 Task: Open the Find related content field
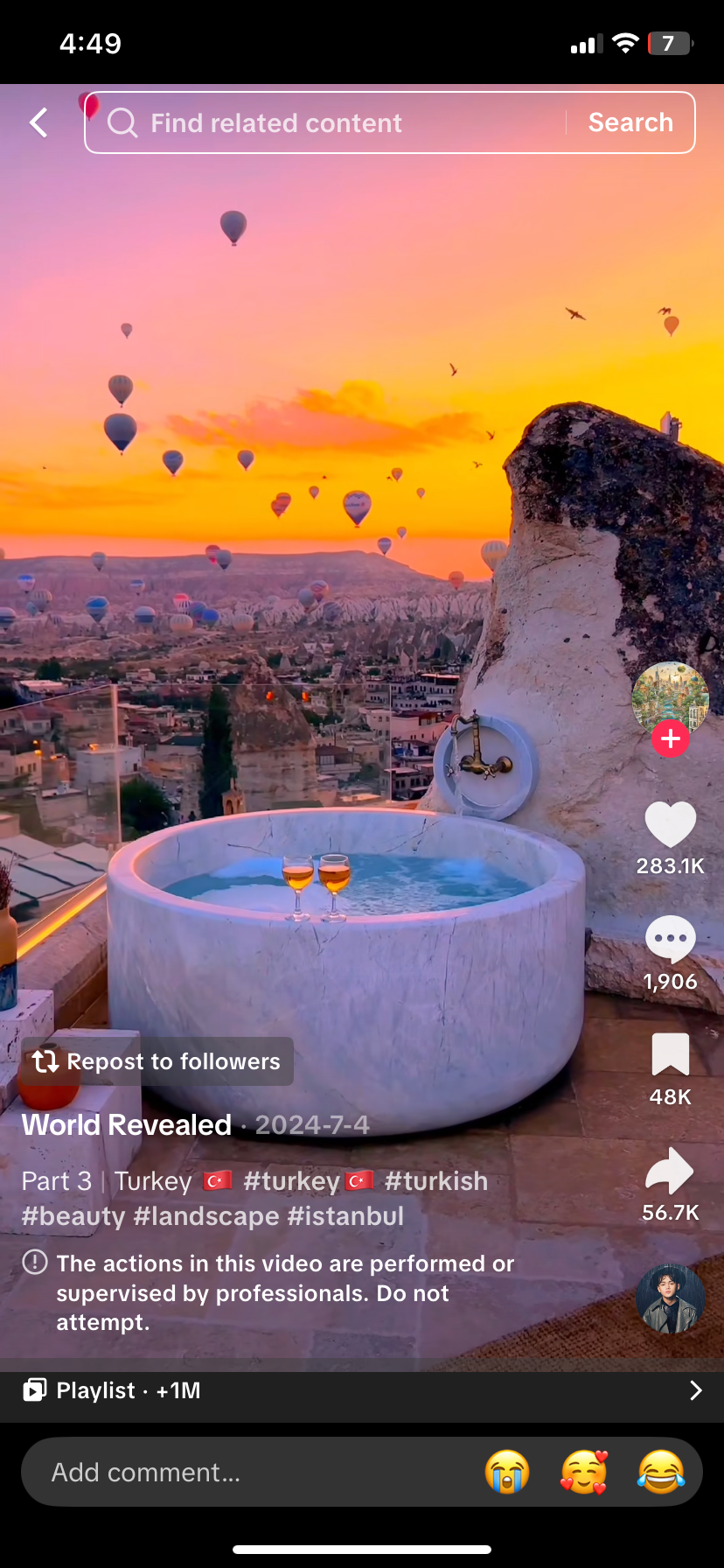332,122
